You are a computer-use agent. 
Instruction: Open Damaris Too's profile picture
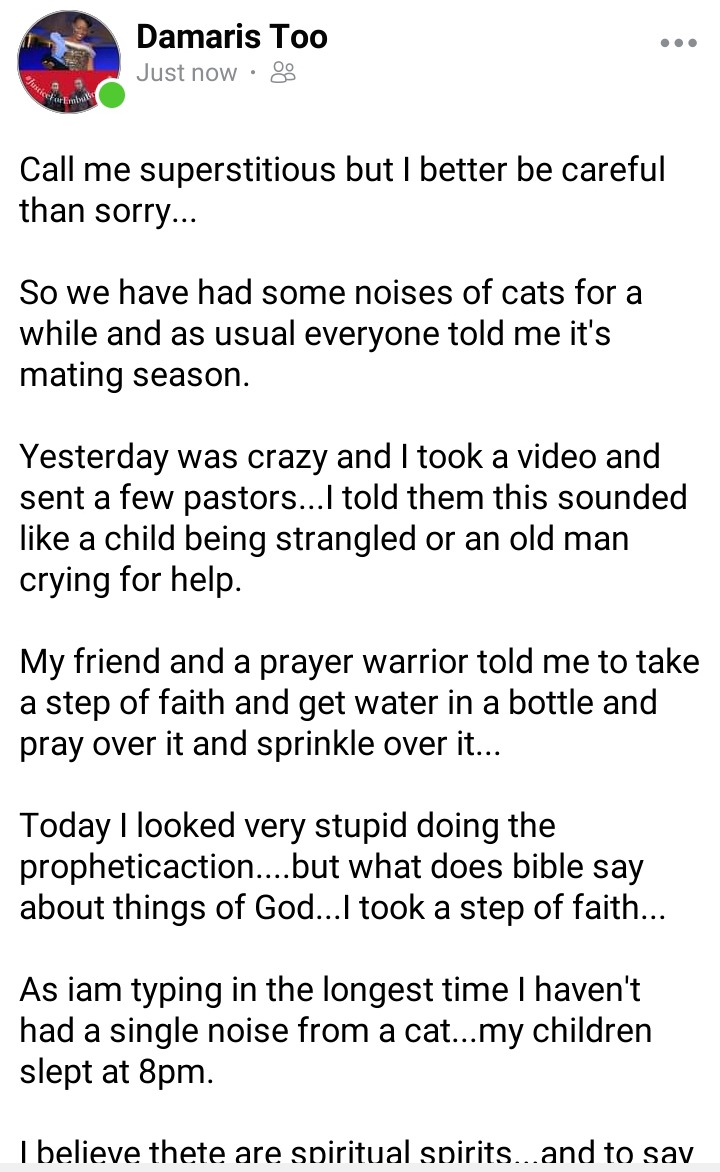coord(68,62)
